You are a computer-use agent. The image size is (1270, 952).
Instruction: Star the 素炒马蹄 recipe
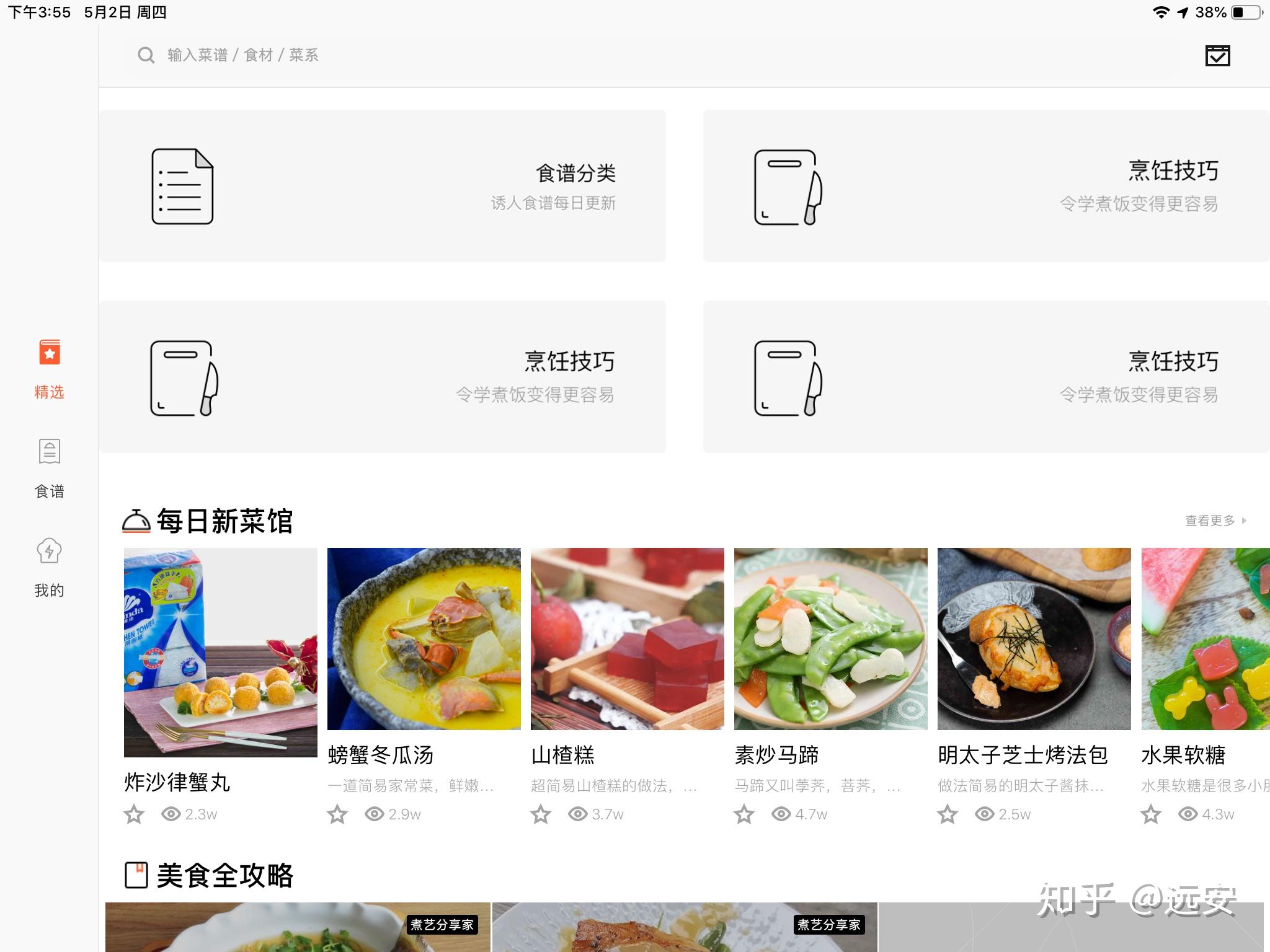click(x=744, y=814)
